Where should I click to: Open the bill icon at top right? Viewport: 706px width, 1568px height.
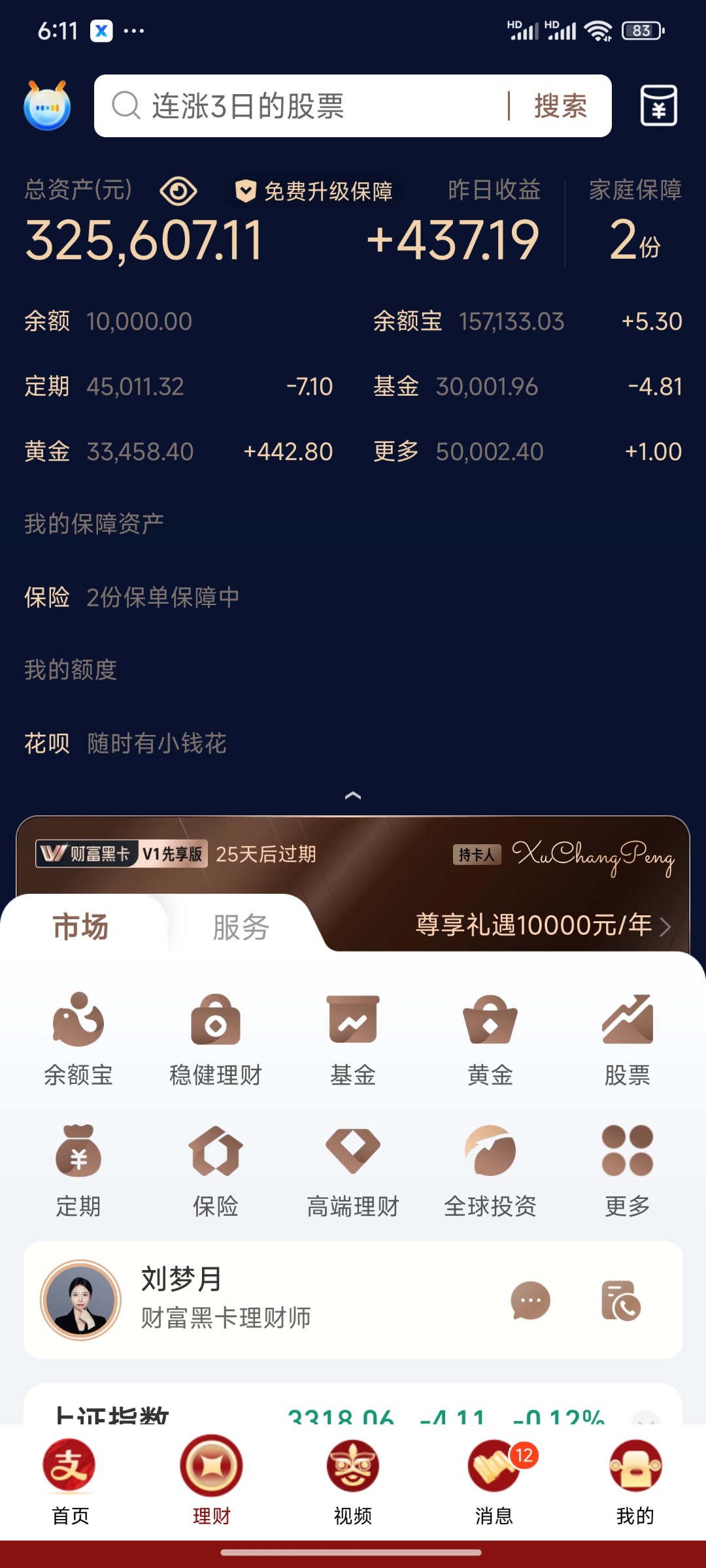coord(658,105)
